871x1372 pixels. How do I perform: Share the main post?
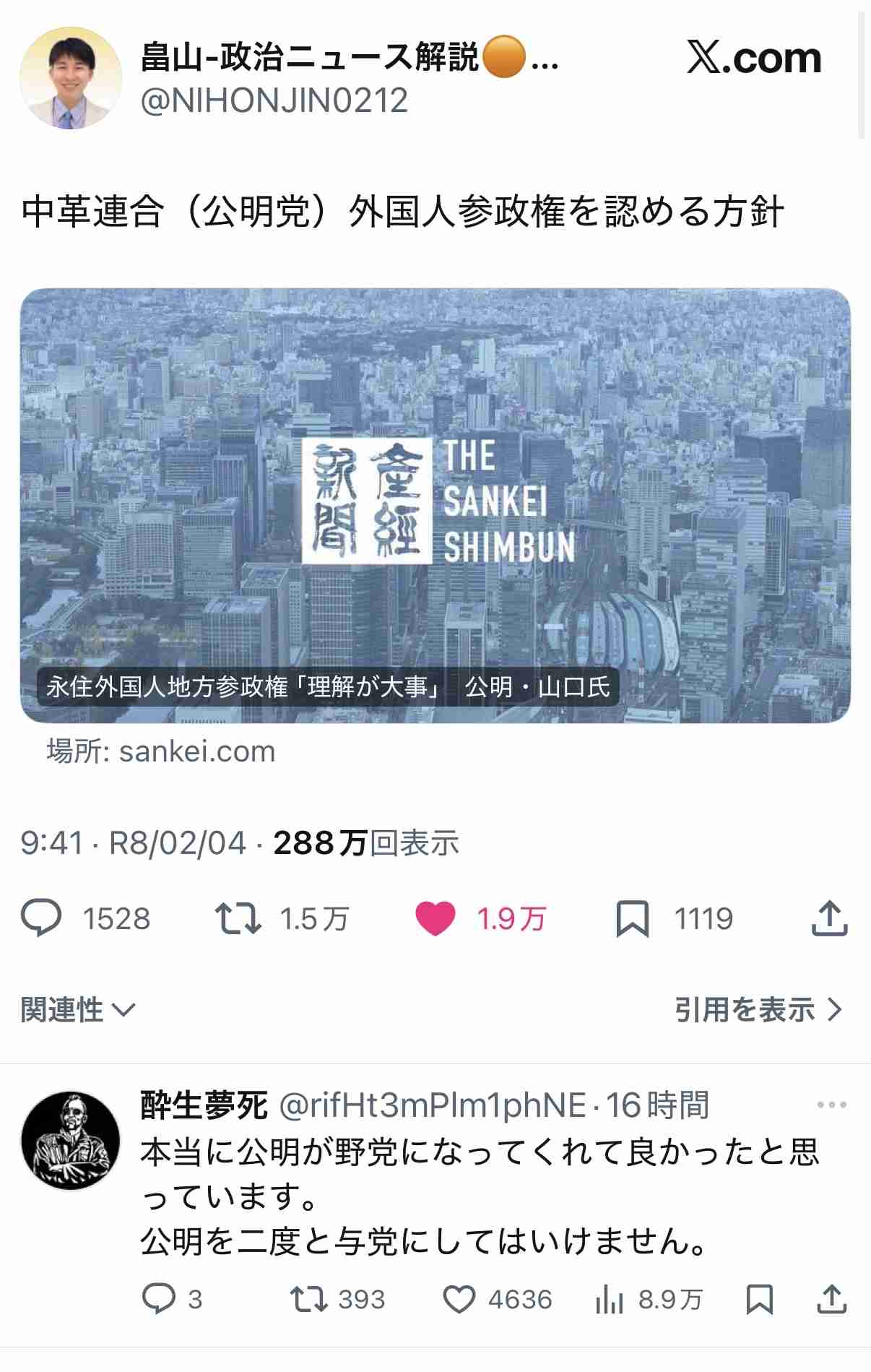tap(829, 919)
